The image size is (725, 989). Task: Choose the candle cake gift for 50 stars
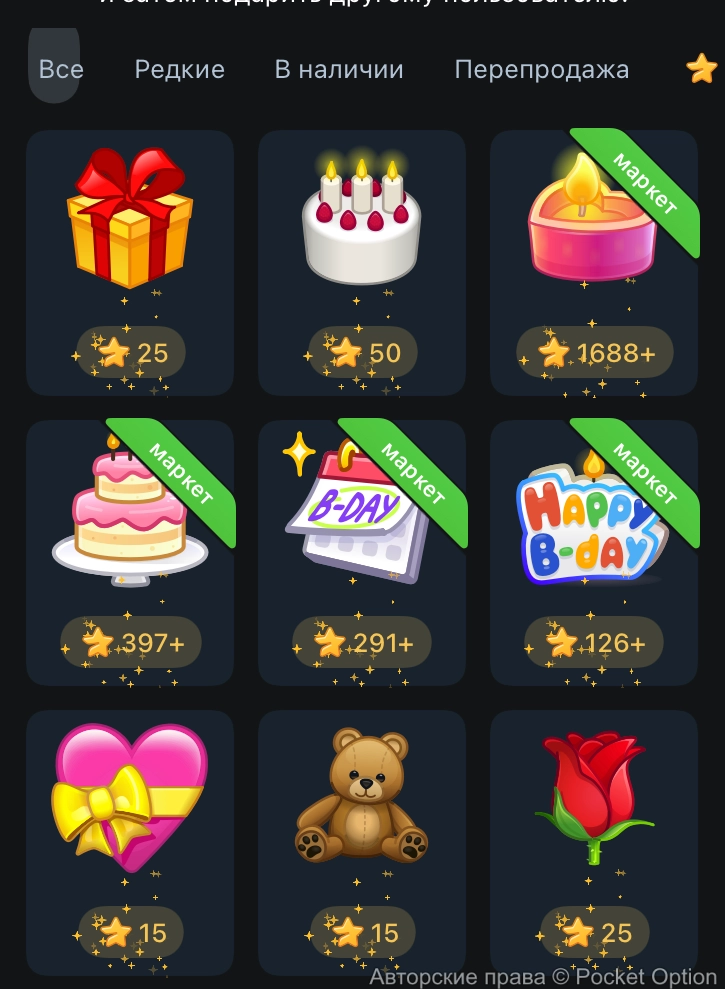pyautogui.click(x=362, y=262)
